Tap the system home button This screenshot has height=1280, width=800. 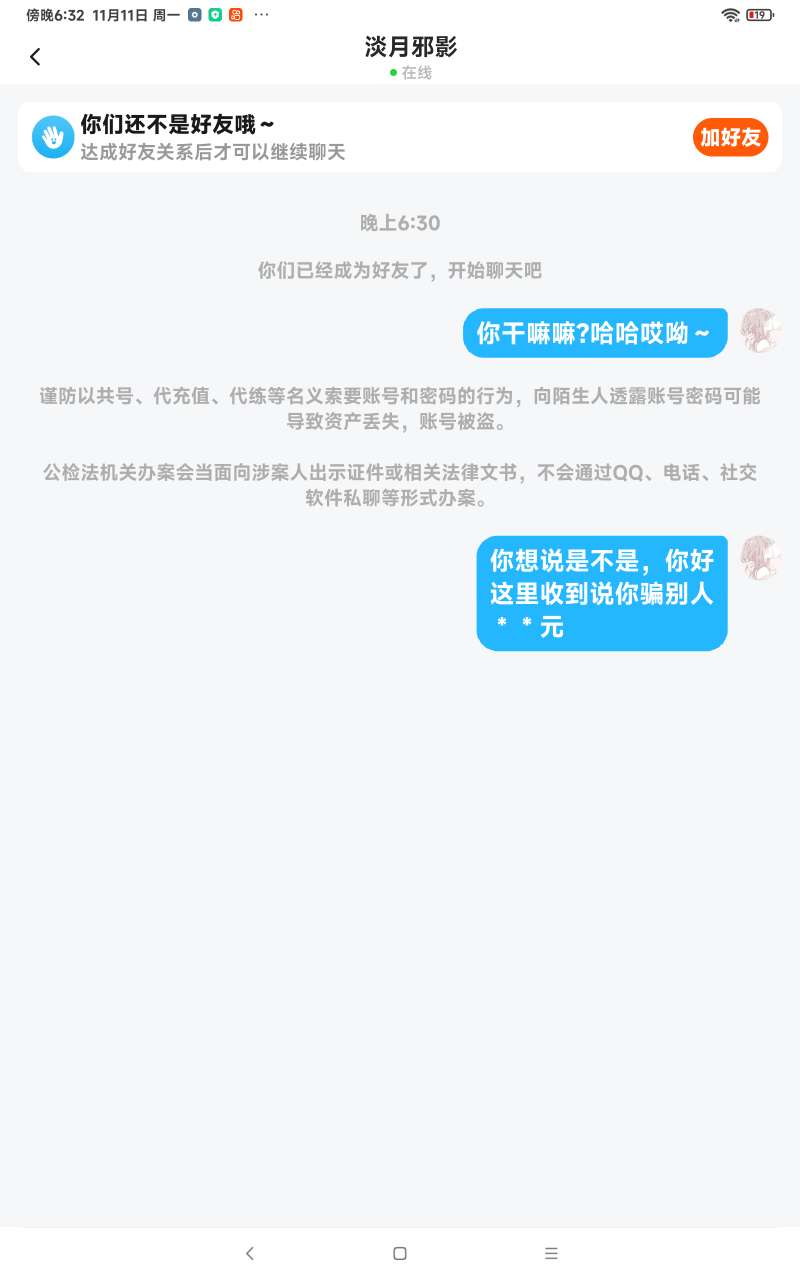point(400,1253)
